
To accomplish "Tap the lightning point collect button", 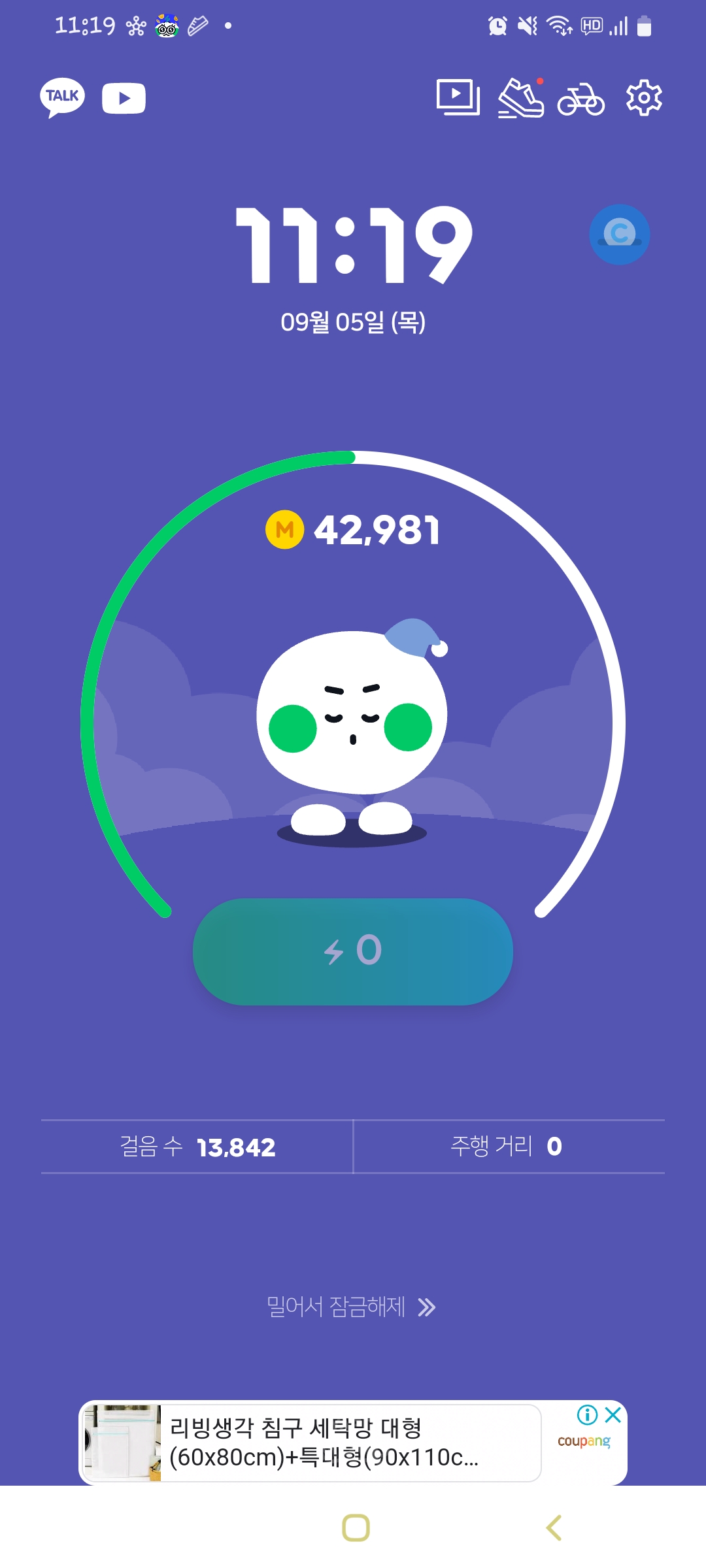I will [x=352, y=951].
